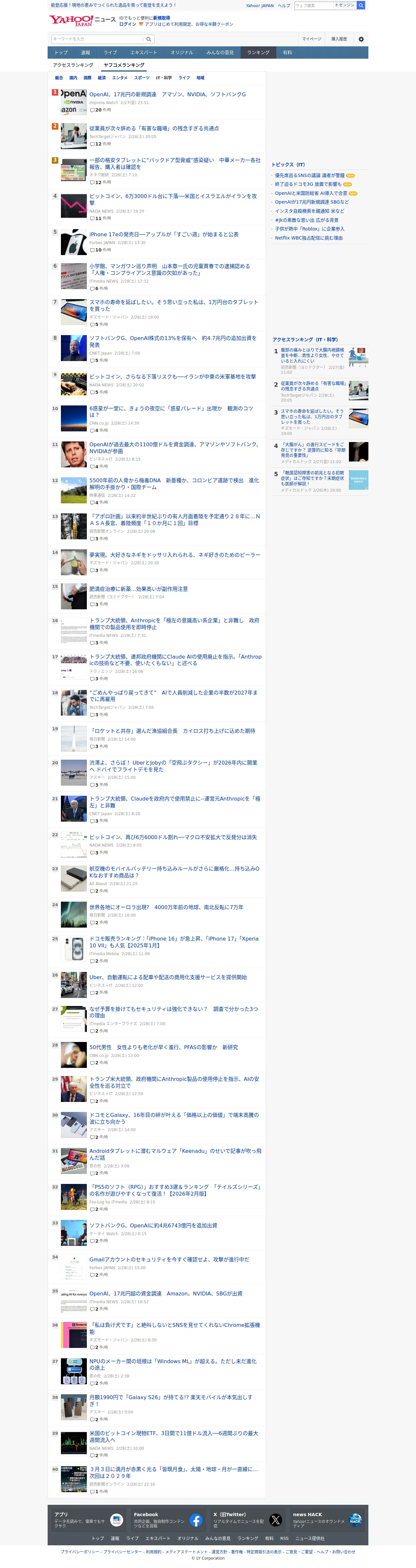The image size is (416, 1568).
Task: Select the アクセスランキング sub-tab
Action: coord(73,65)
